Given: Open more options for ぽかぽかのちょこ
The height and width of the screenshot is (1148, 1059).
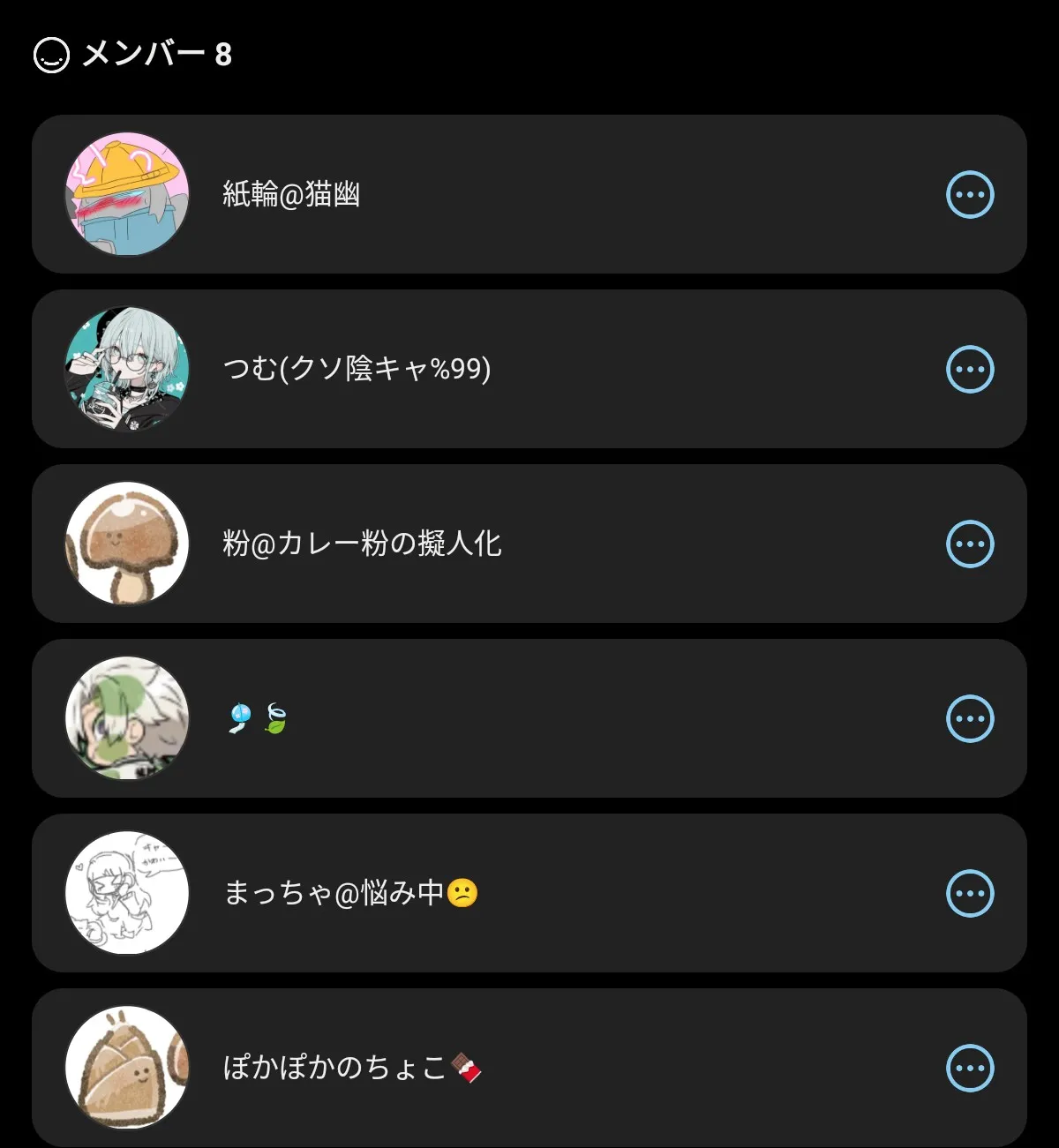Looking at the screenshot, I should pos(970,1068).
